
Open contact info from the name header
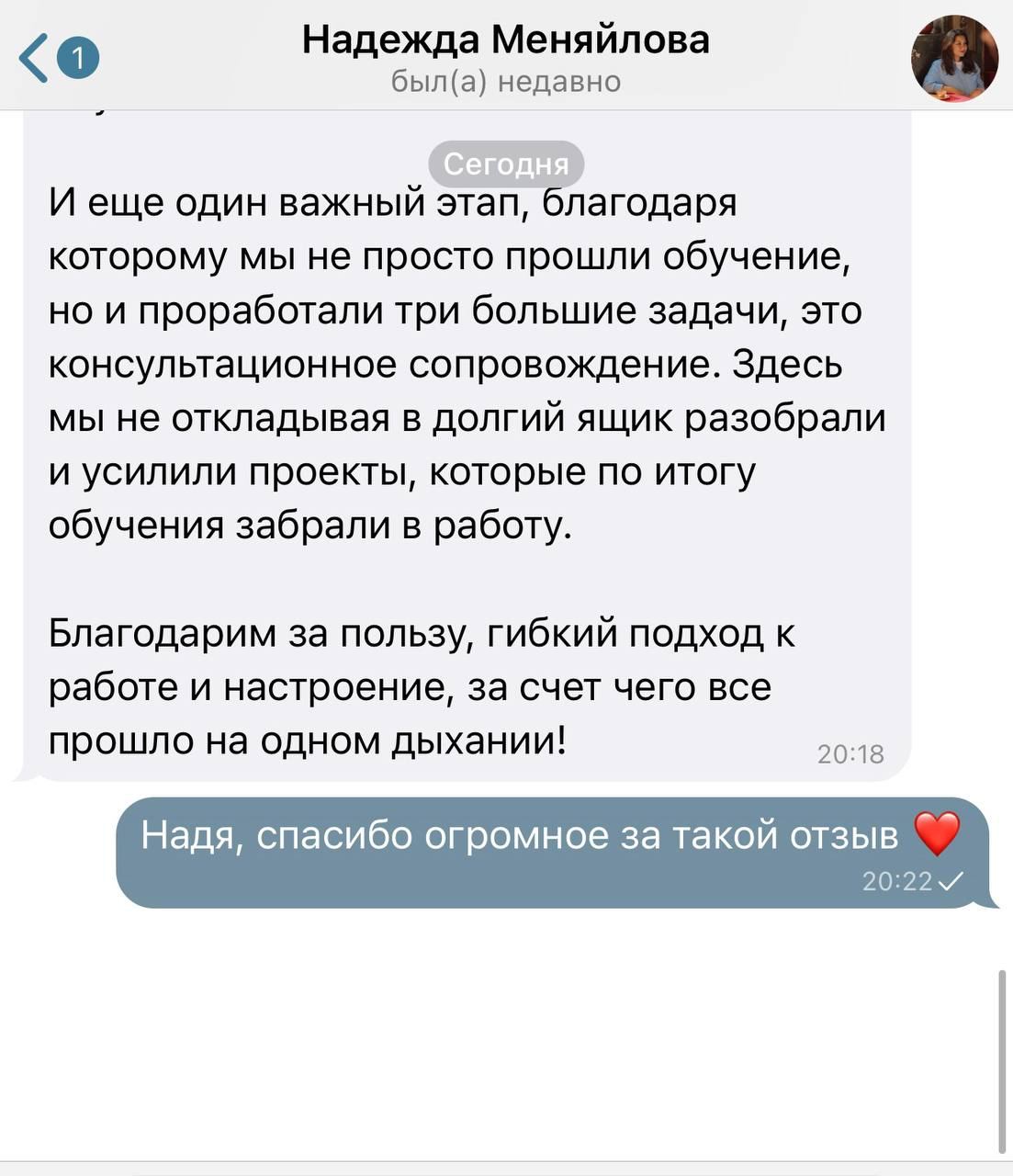(505, 40)
